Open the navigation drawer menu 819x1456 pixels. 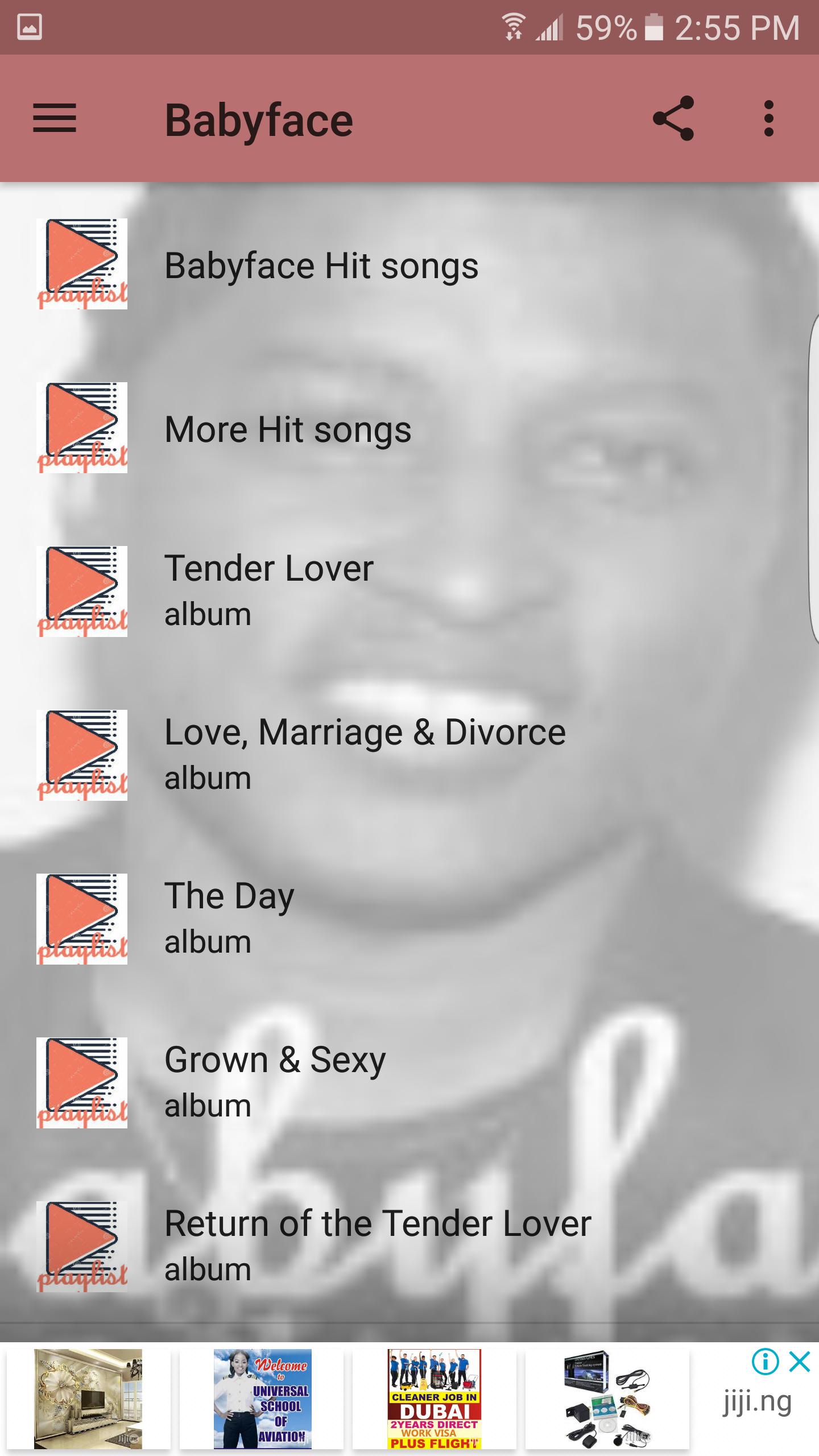tap(55, 119)
